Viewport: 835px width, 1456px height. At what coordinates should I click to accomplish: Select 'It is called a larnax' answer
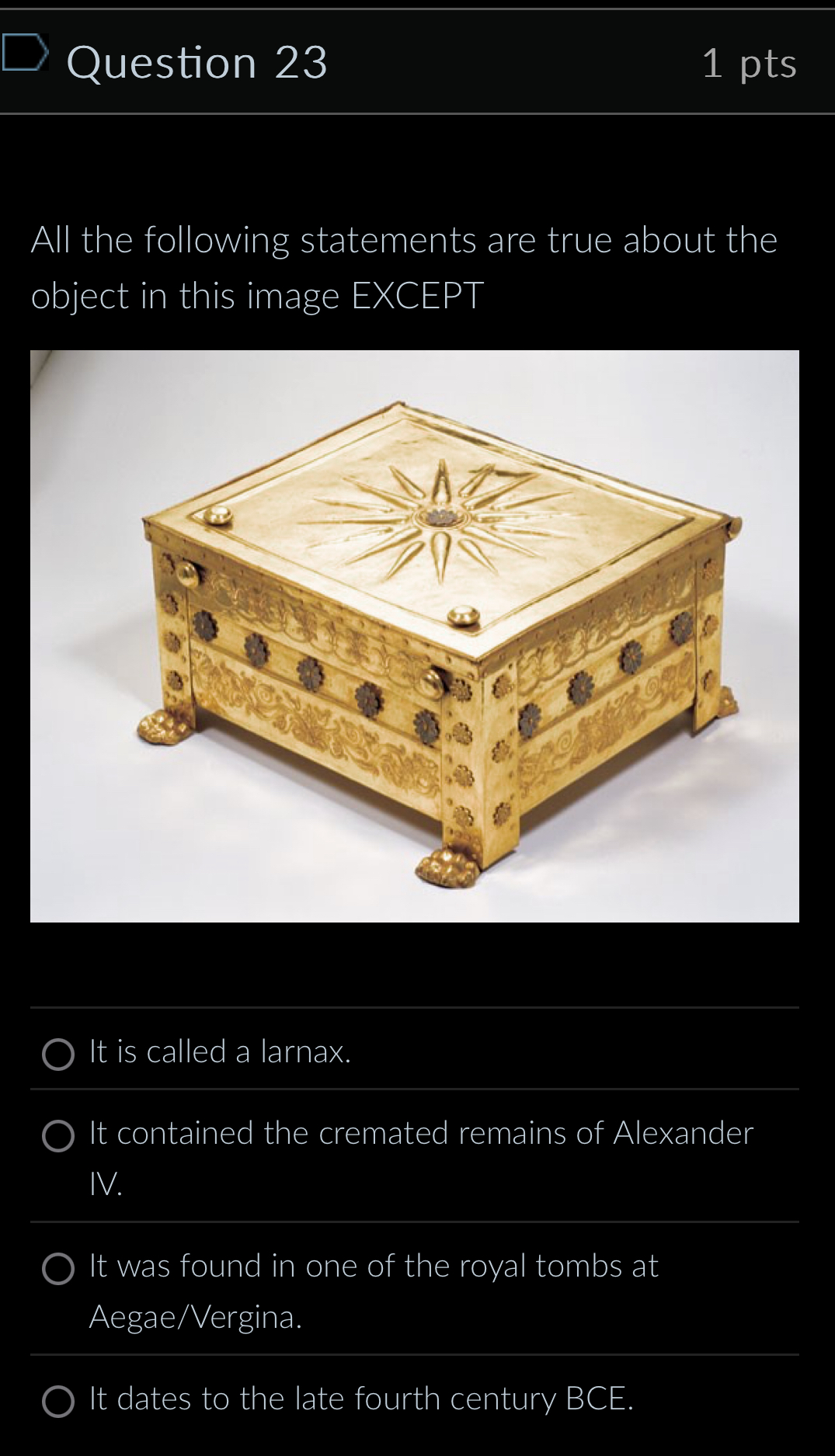coord(58,1055)
